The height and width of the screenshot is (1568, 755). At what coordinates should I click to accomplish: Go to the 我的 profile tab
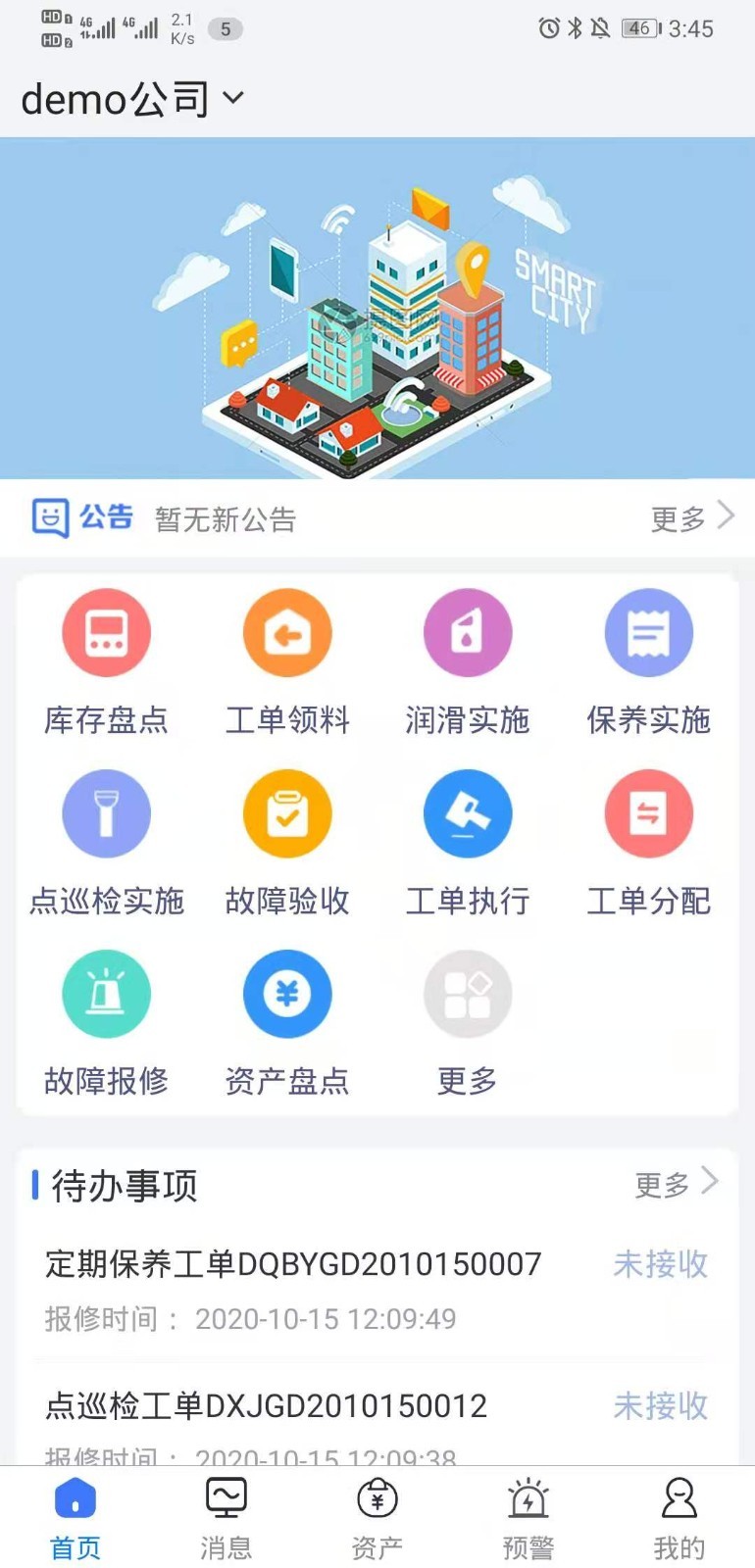pyautogui.click(x=679, y=1519)
